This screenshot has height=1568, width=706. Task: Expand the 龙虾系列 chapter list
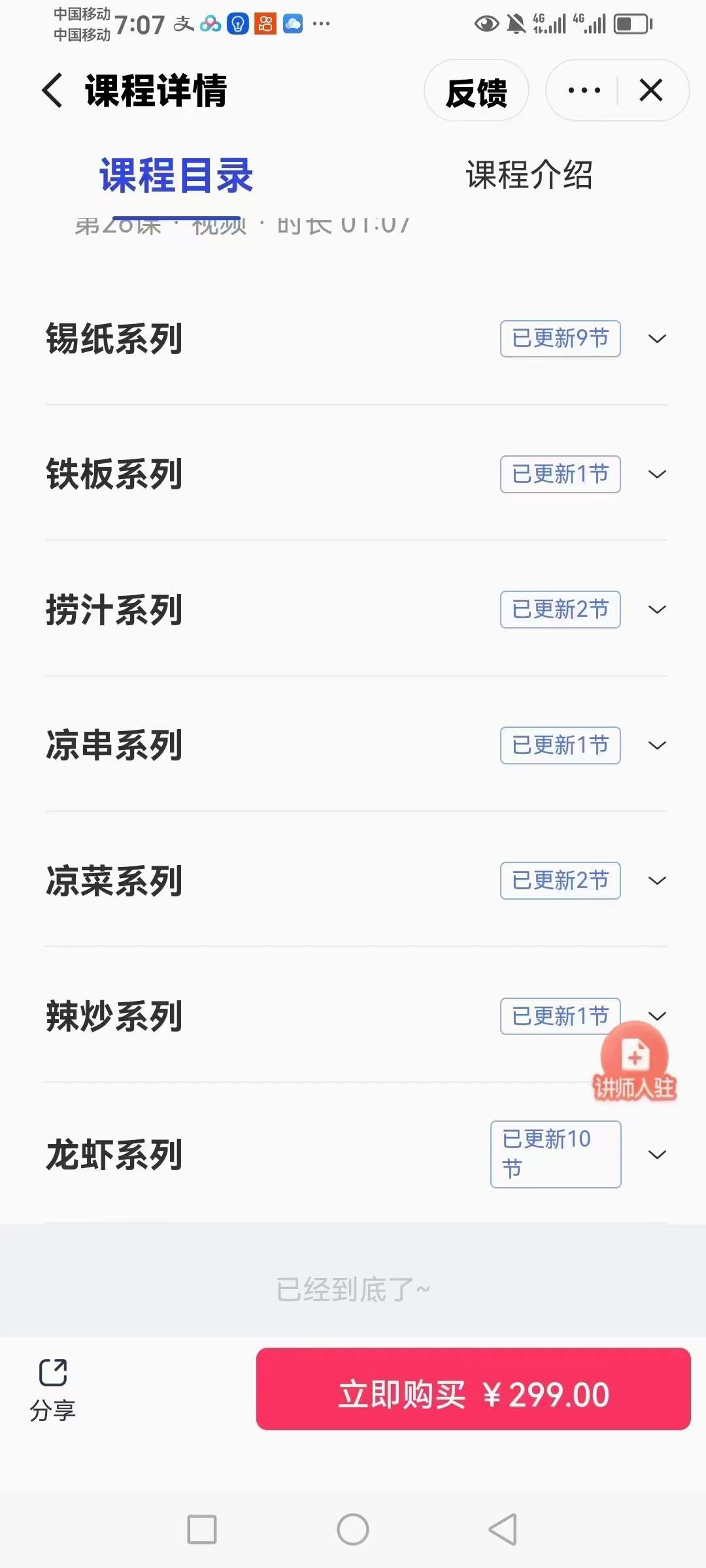pyautogui.click(x=658, y=1153)
